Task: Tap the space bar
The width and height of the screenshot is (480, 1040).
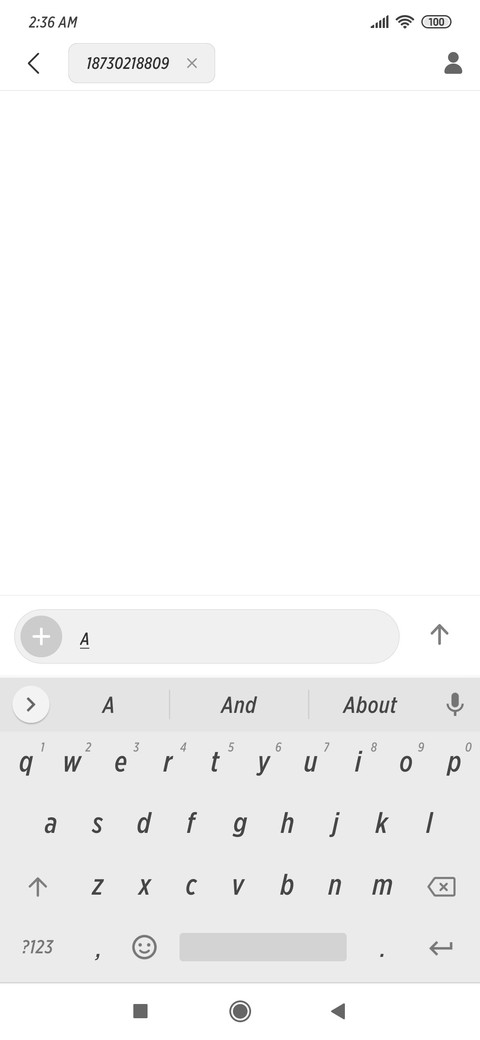Action: pos(263,947)
